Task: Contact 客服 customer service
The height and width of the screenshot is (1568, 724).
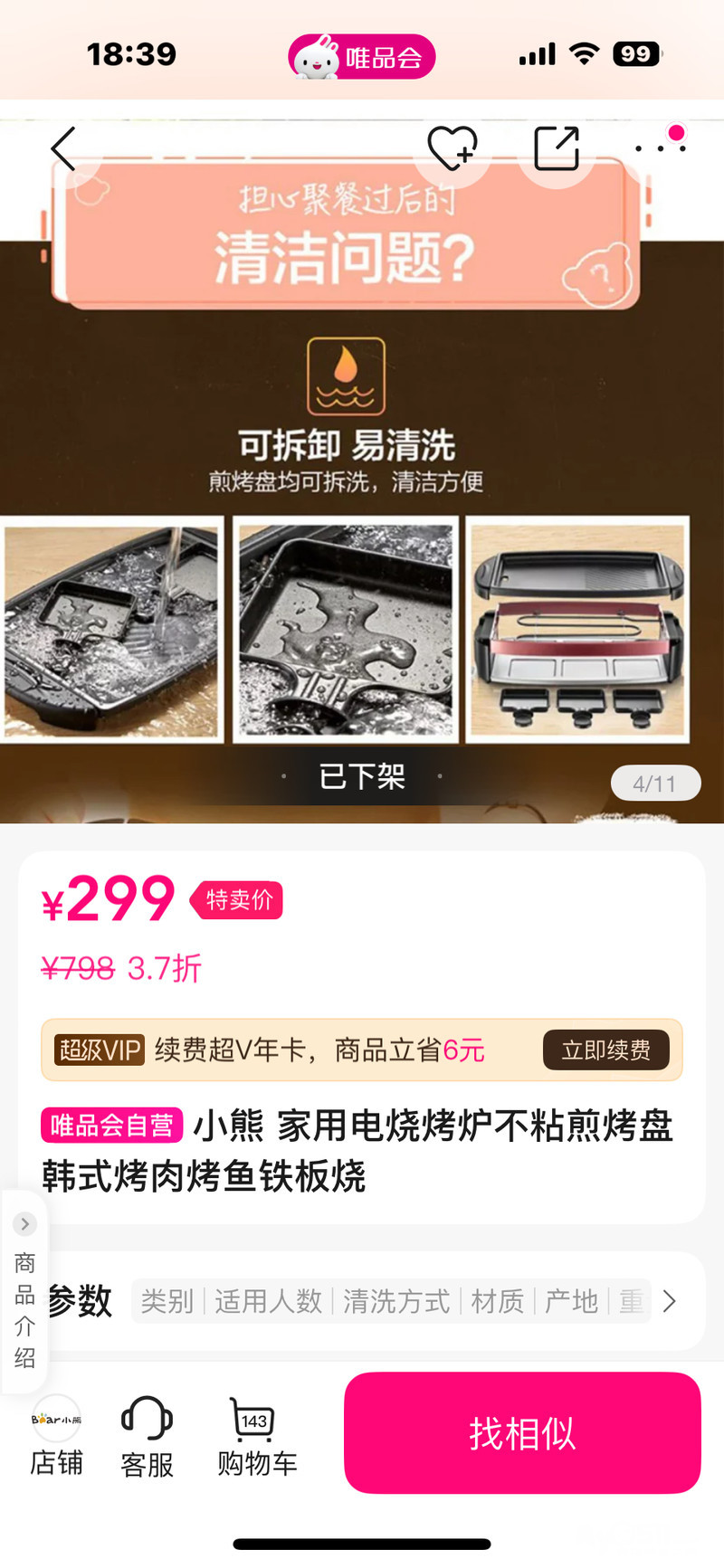Action: (x=147, y=1437)
